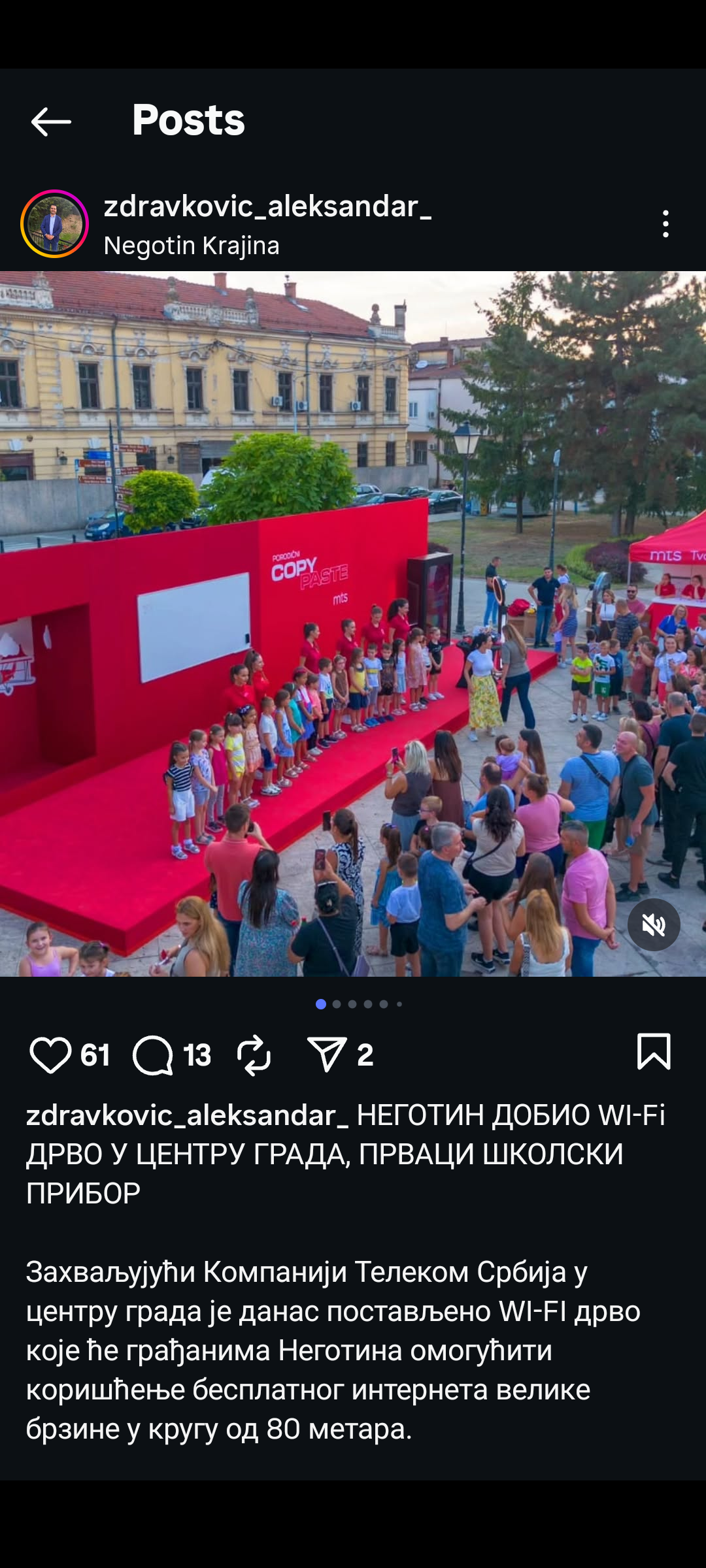Tap the username in the caption

pos(187,1115)
